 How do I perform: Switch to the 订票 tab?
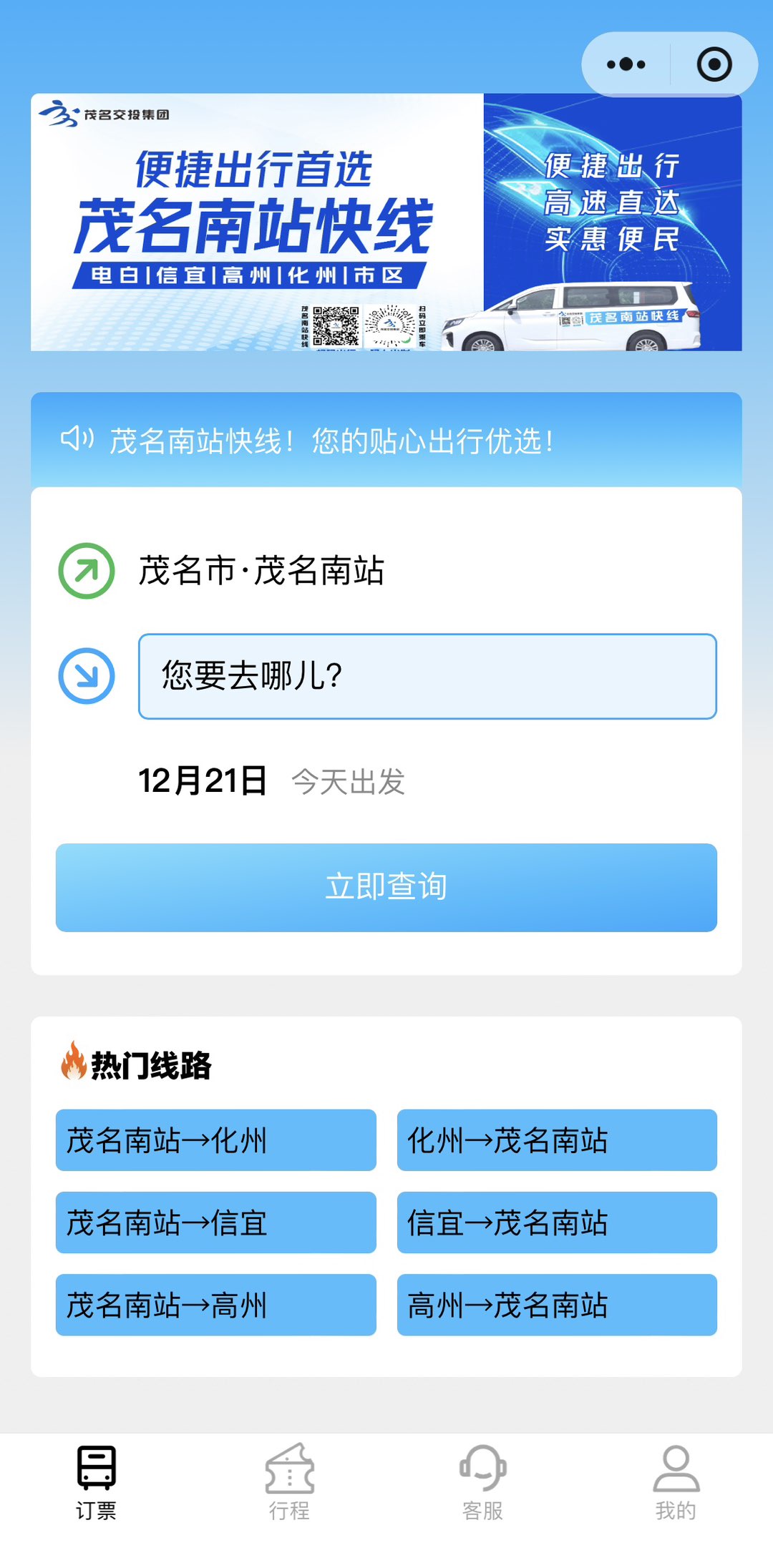click(x=97, y=1481)
